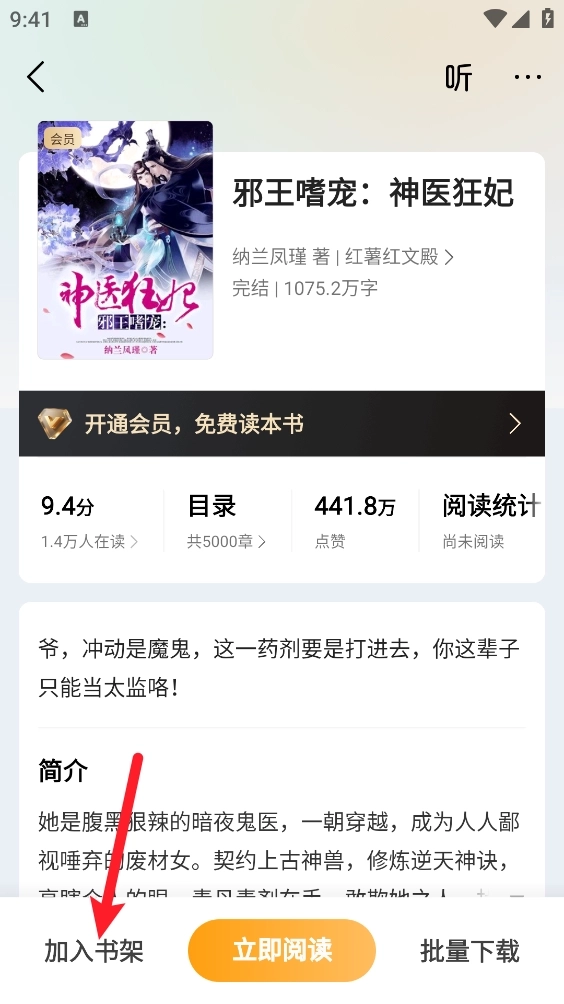Open the book cover image

(x=125, y=240)
